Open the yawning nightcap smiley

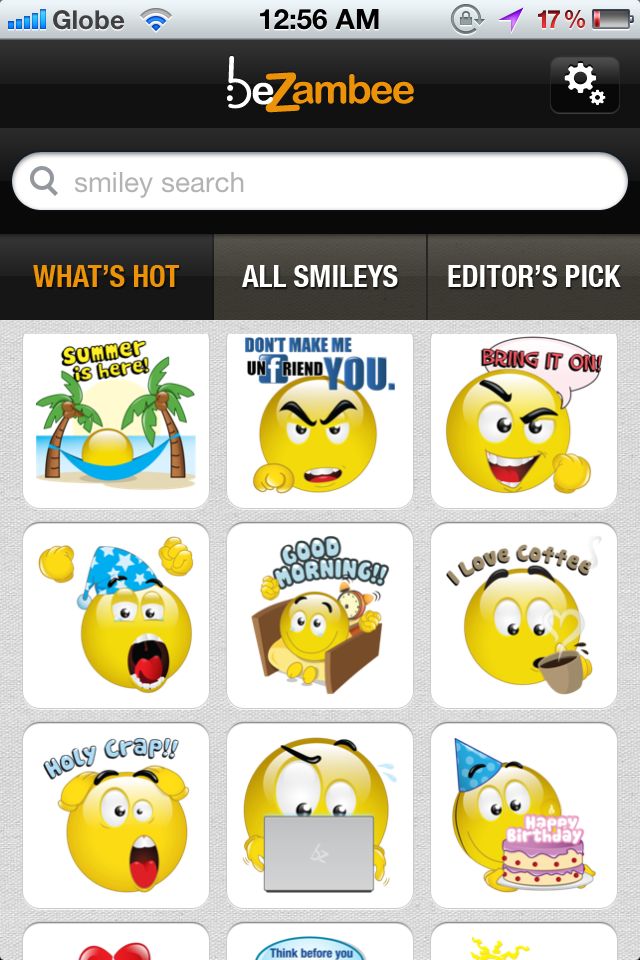point(116,615)
